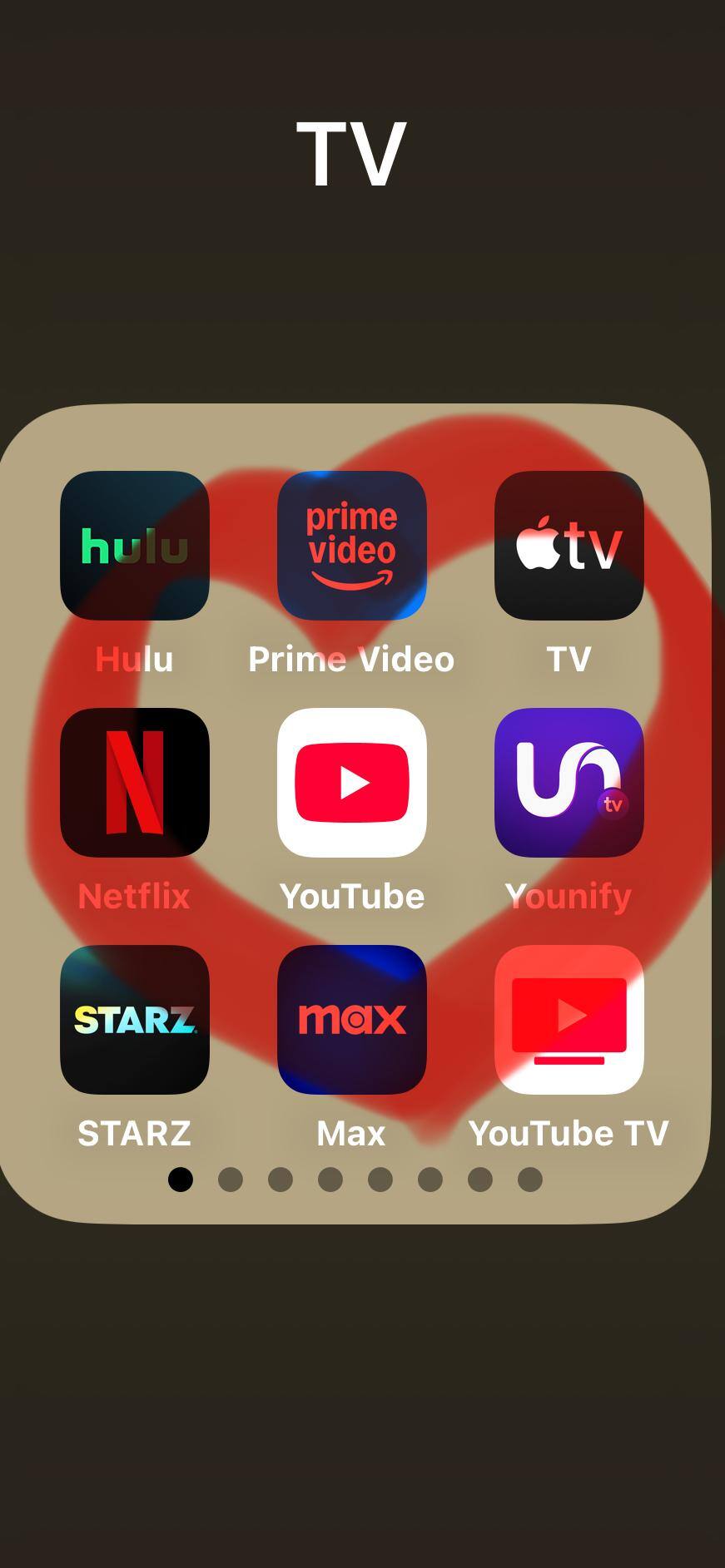Launch Prime Video
This screenshot has width=725, height=1568.
point(352,546)
